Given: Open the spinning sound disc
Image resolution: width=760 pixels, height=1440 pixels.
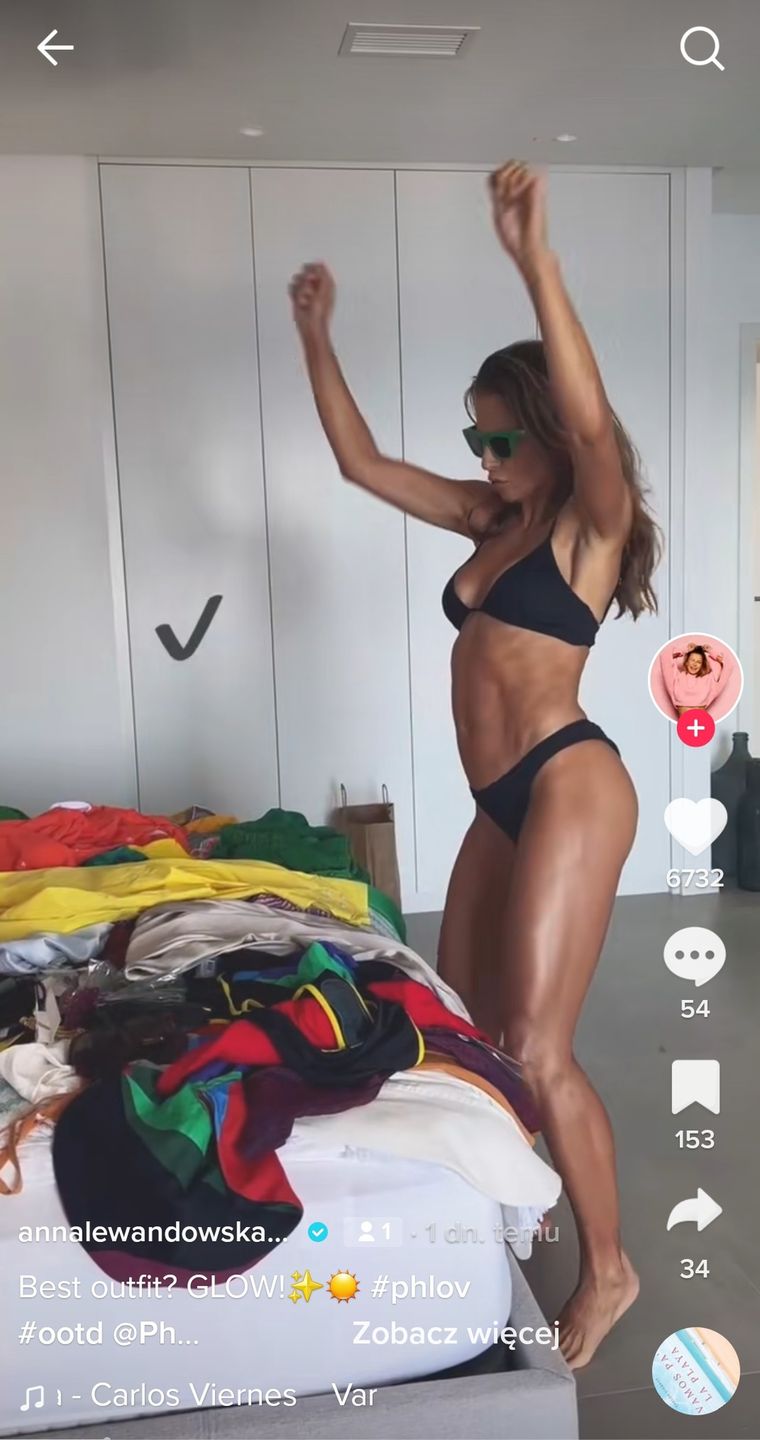Looking at the screenshot, I should [695, 1371].
